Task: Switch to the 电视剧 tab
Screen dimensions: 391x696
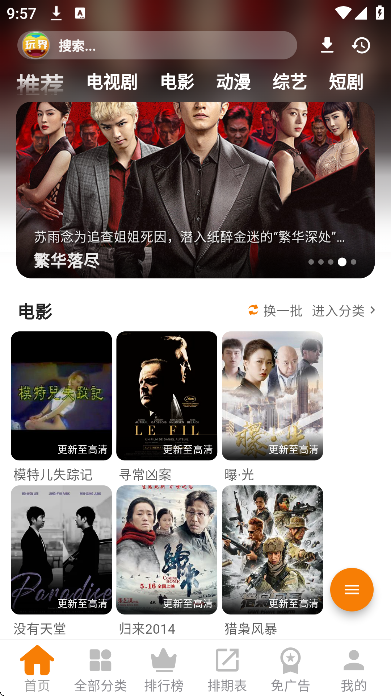Action: pos(112,82)
